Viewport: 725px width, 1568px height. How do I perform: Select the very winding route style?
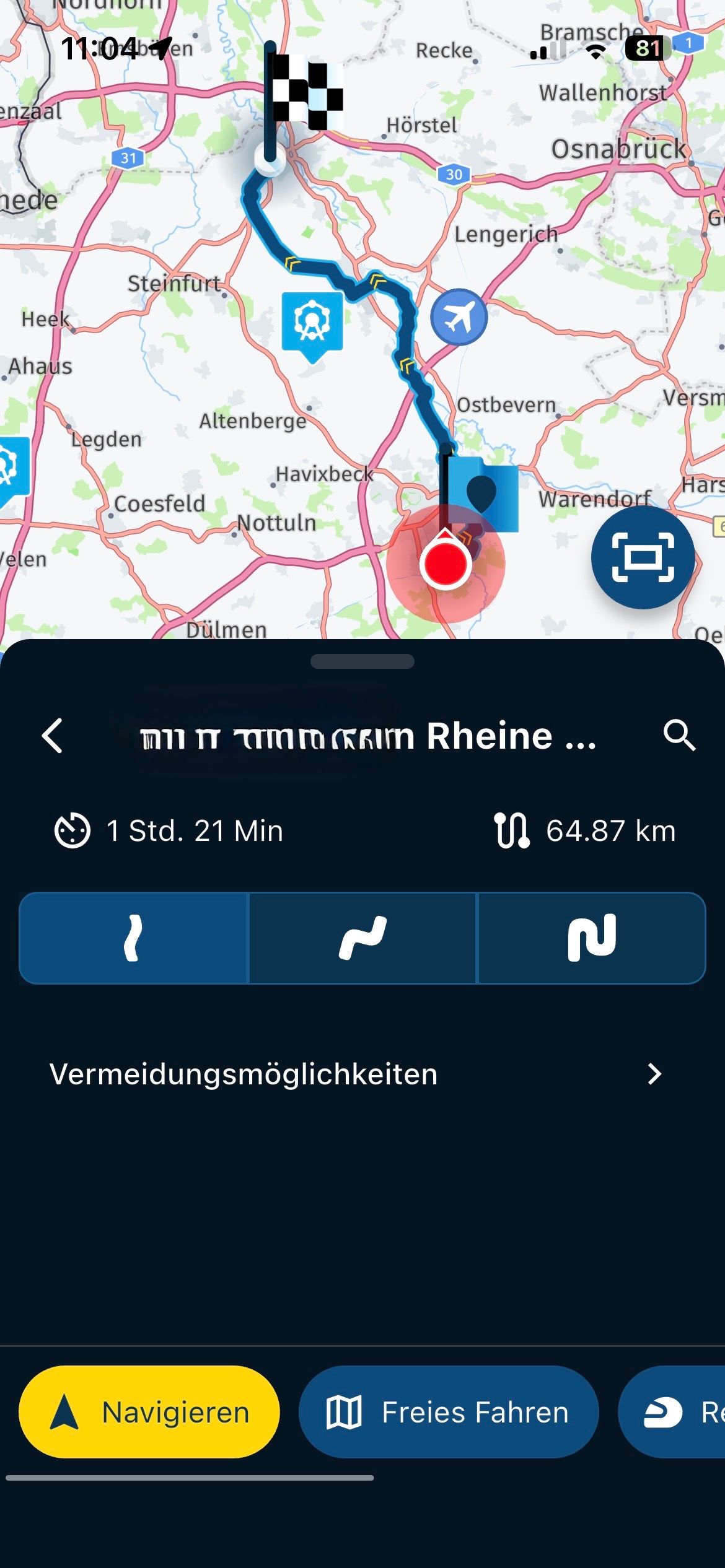click(x=592, y=938)
